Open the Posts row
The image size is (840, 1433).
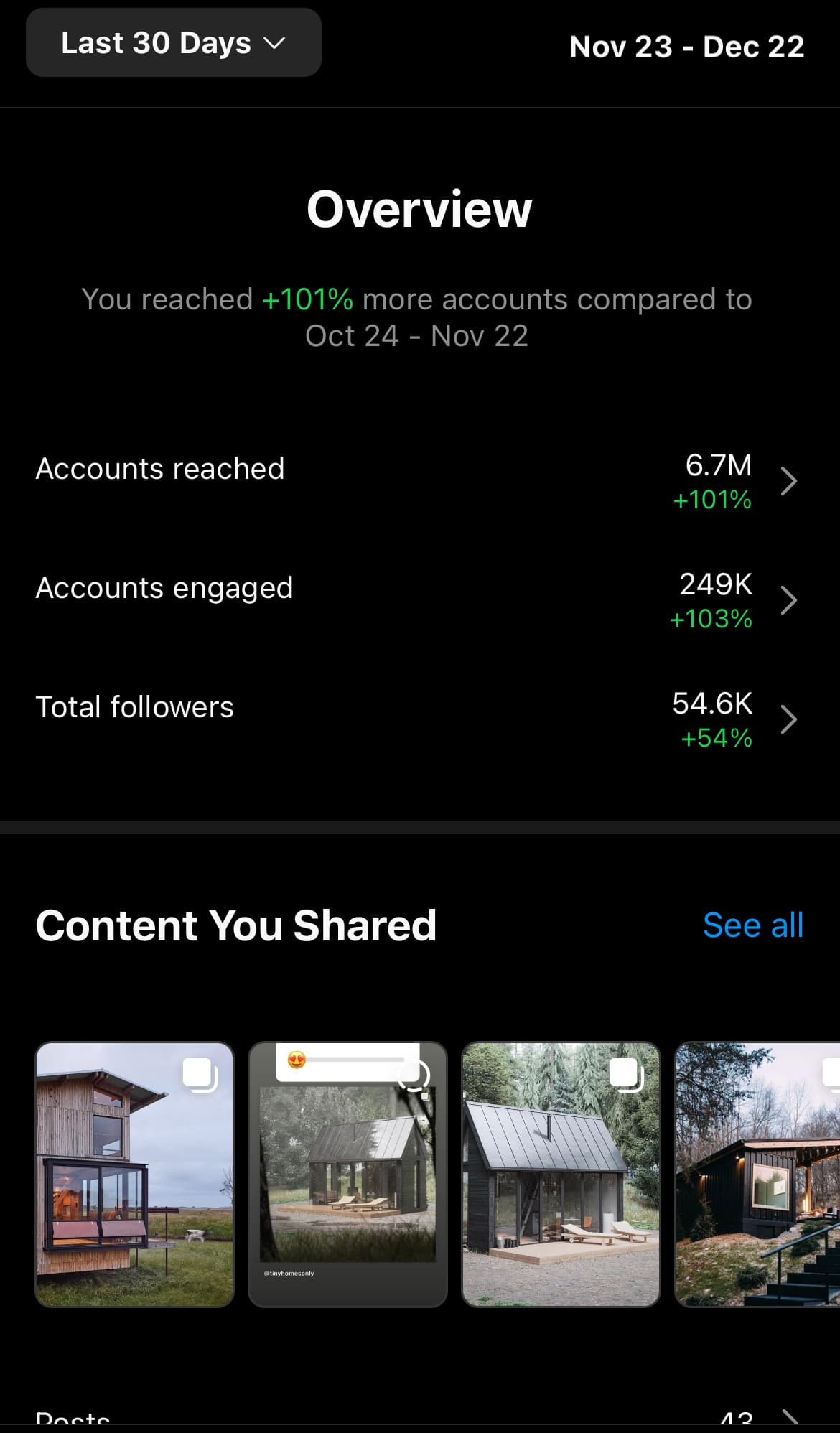(420, 1418)
